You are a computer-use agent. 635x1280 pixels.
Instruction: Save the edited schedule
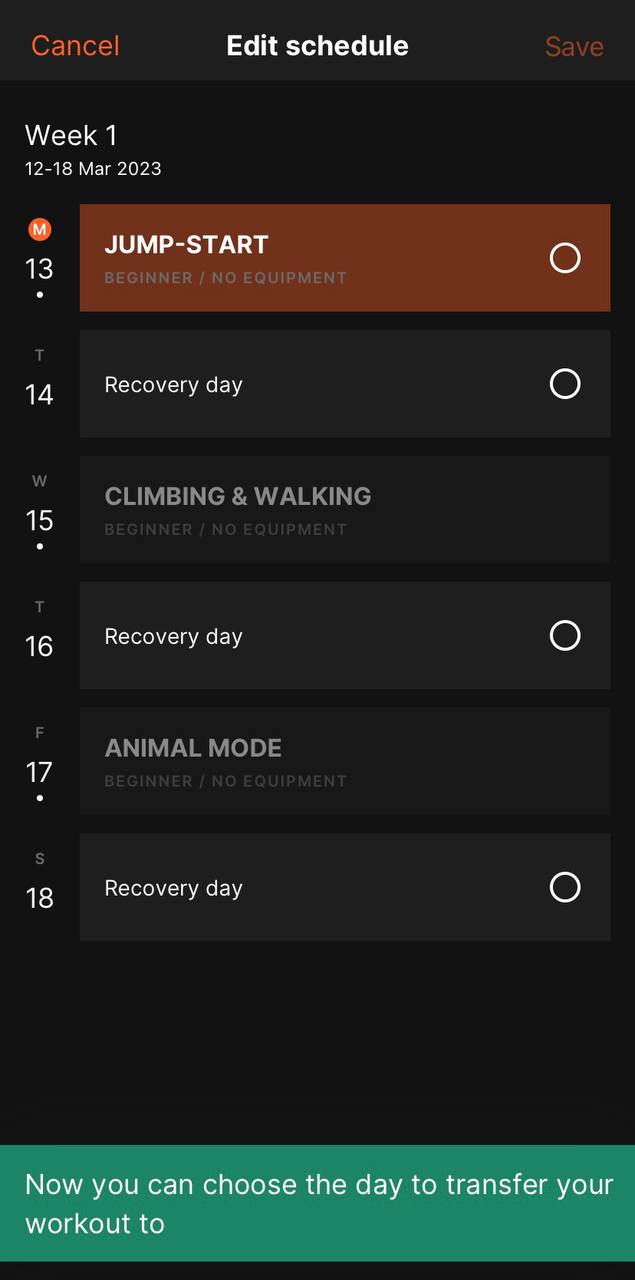(x=573, y=46)
